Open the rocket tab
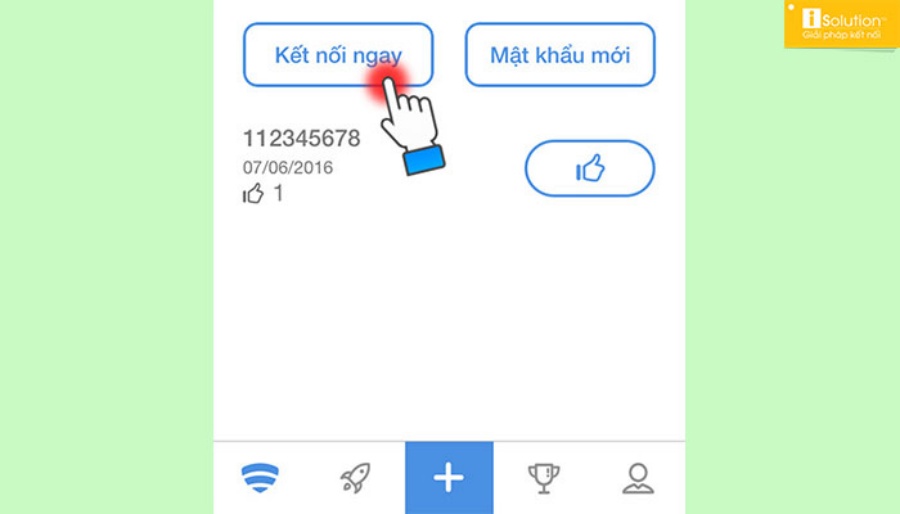Image resolution: width=900 pixels, height=514 pixels. 355,478
